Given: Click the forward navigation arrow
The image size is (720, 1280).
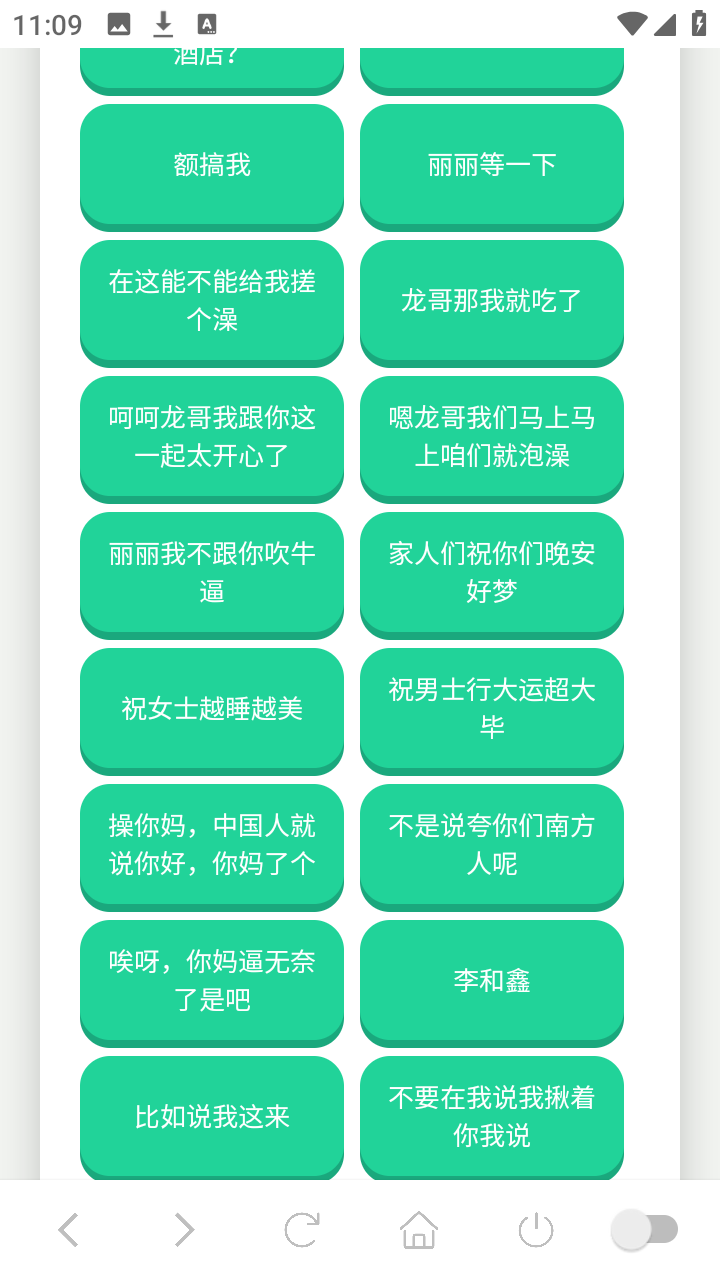Looking at the screenshot, I should coord(184,1229).
